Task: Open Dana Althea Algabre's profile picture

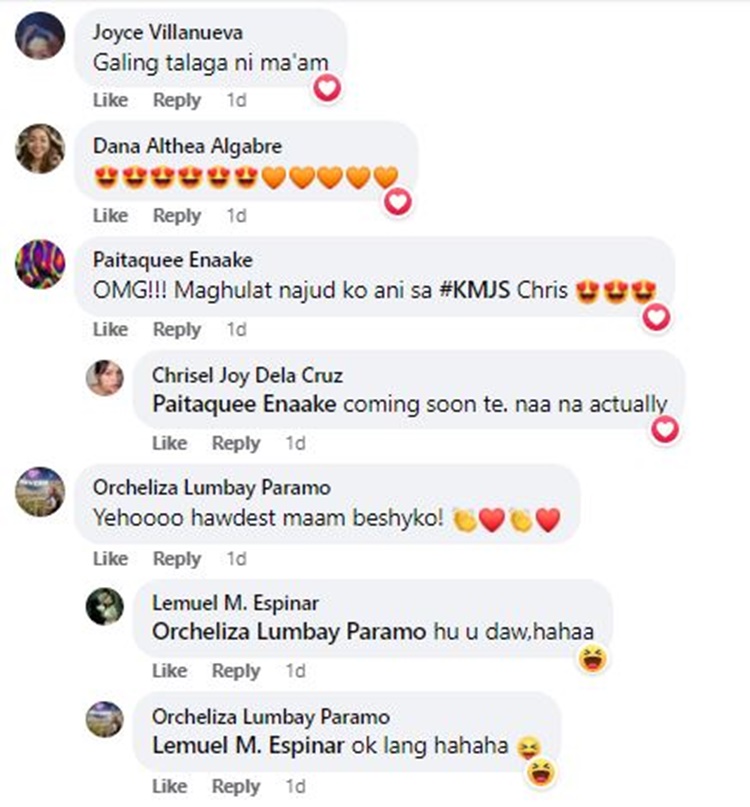Action: click(41, 149)
